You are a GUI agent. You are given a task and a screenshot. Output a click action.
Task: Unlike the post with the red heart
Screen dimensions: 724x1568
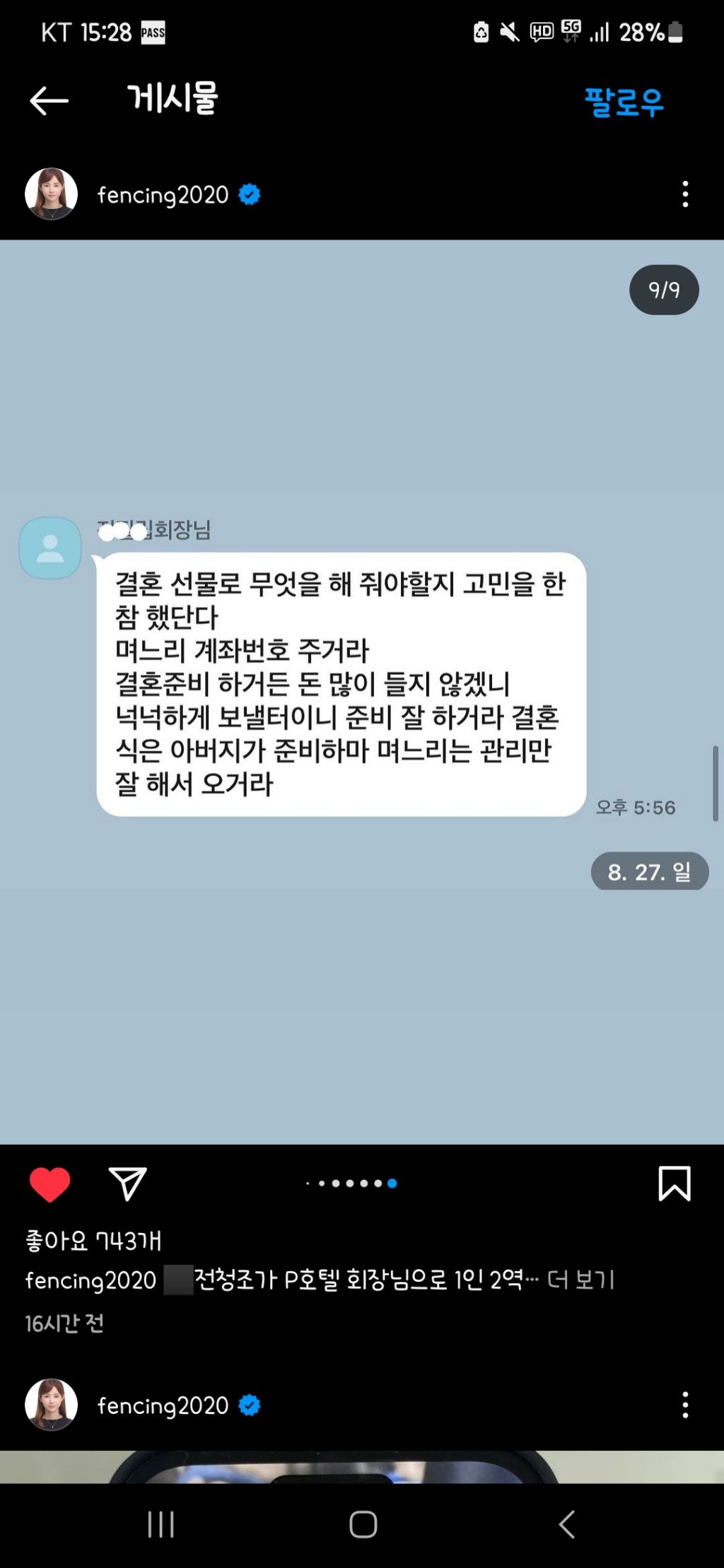point(49,1184)
